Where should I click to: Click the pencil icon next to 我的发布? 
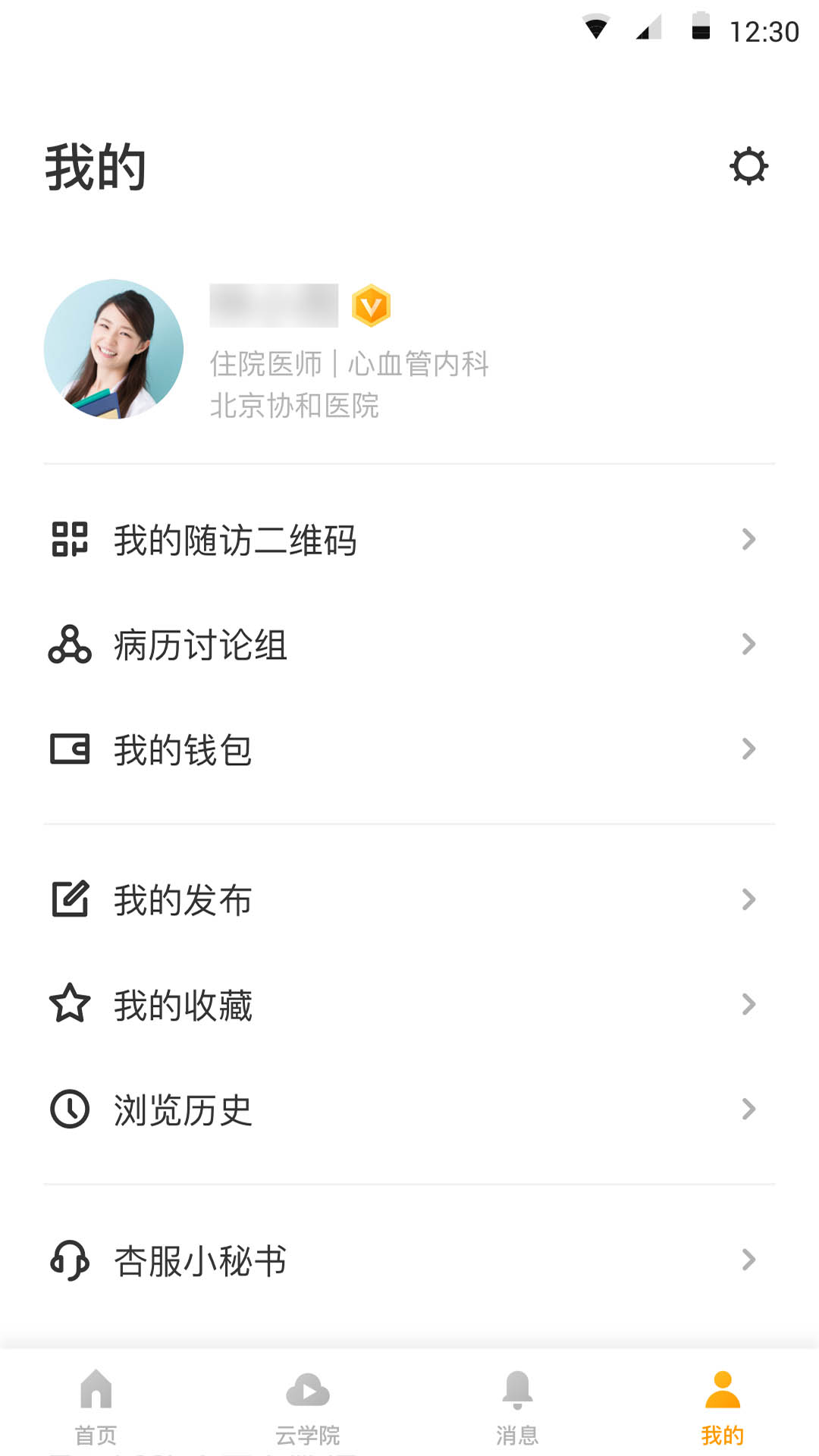[69, 899]
